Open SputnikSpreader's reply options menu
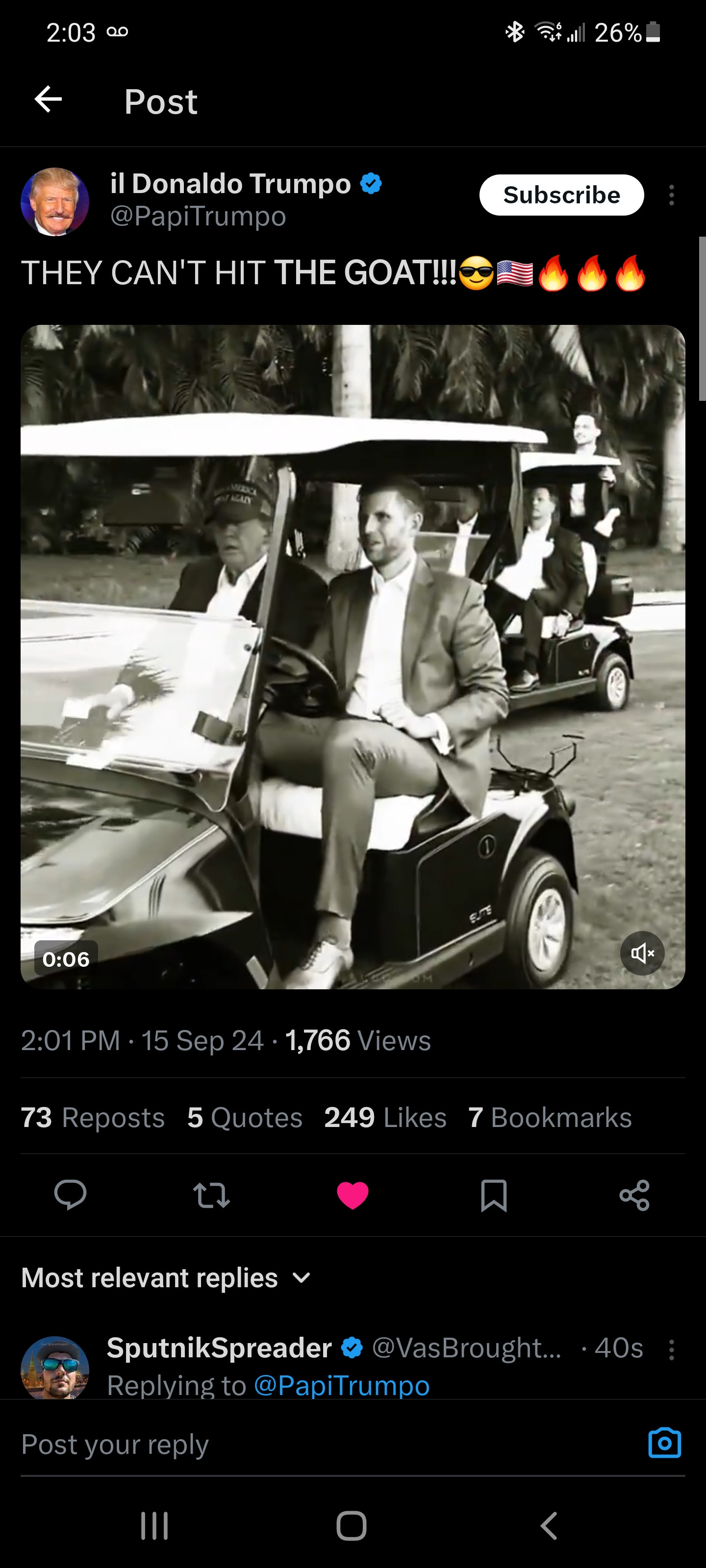The width and height of the screenshot is (706, 1568). pyautogui.click(x=671, y=1349)
